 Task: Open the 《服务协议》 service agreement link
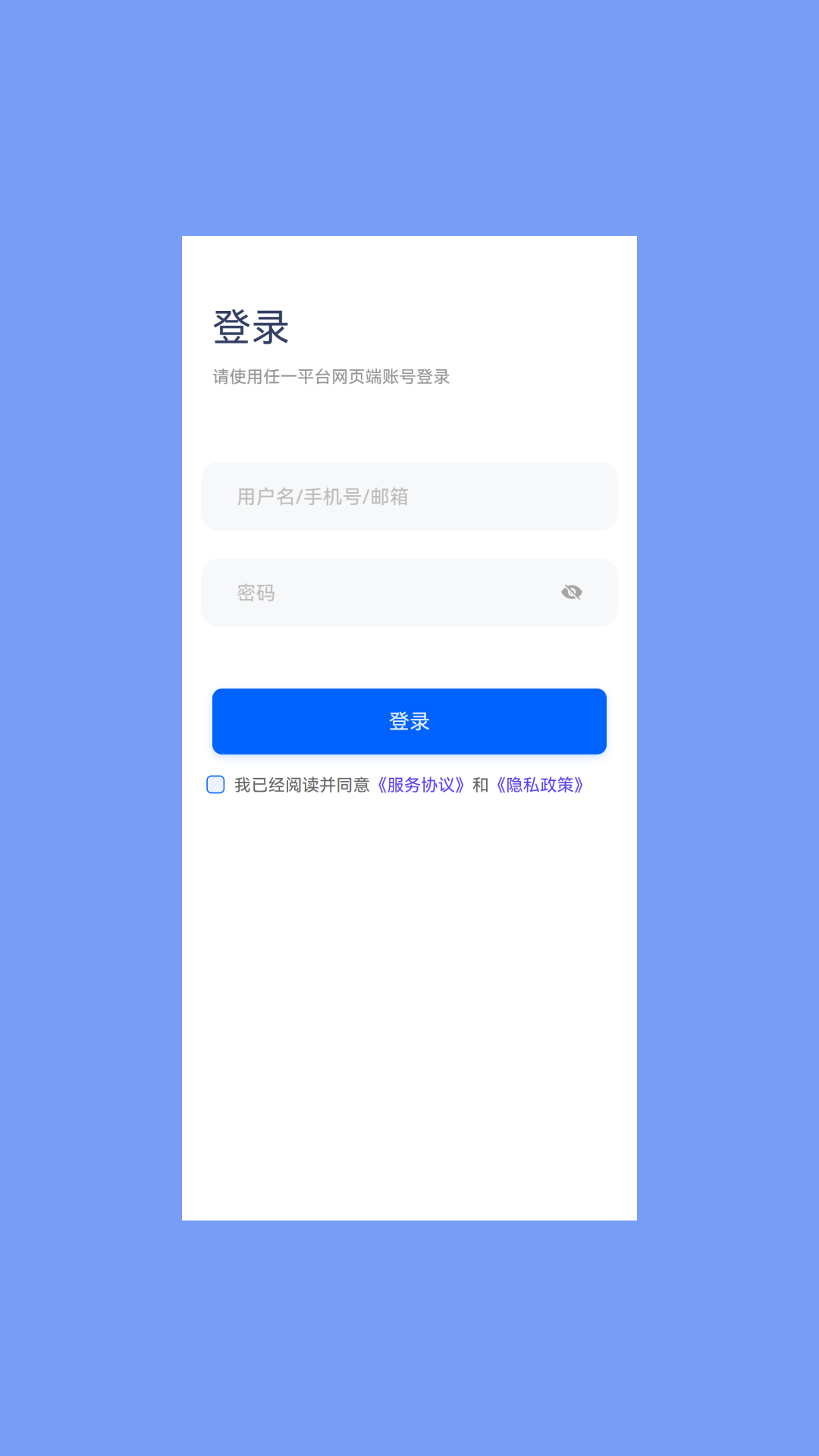421,785
